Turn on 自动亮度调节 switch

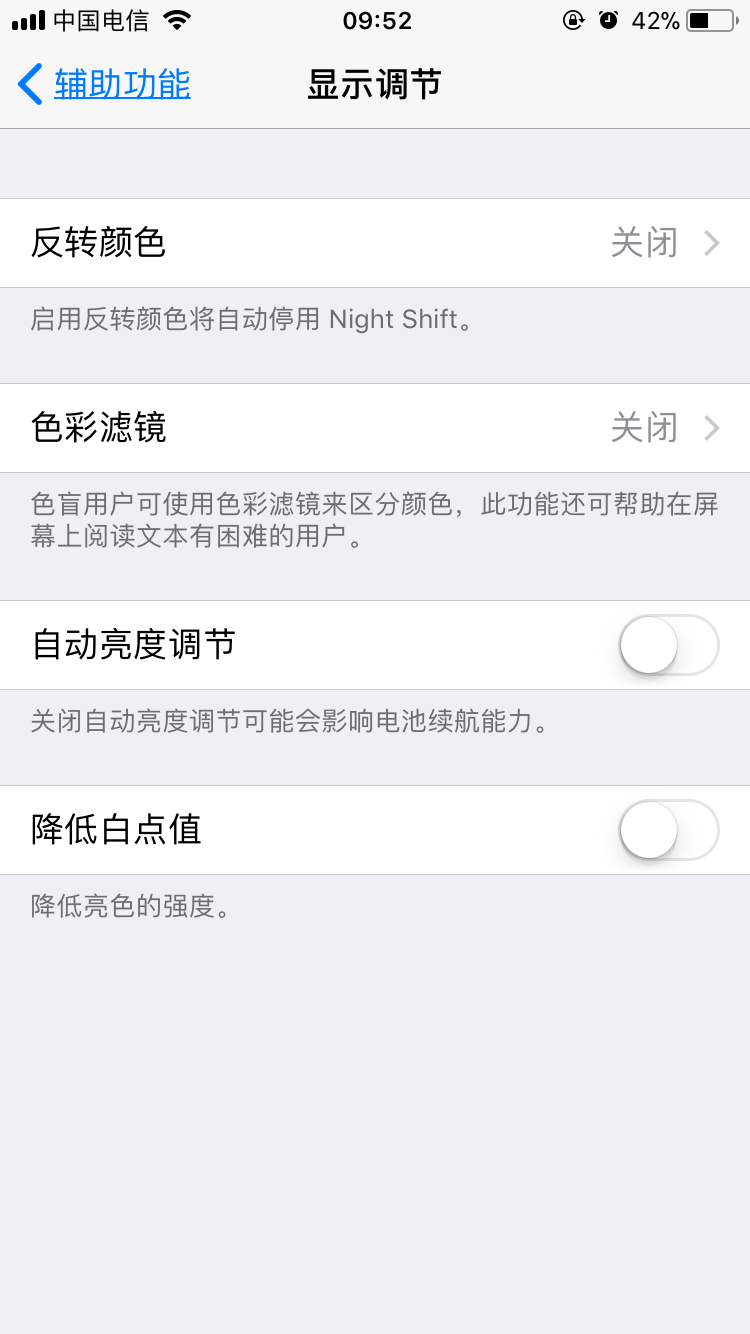pos(668,645)
